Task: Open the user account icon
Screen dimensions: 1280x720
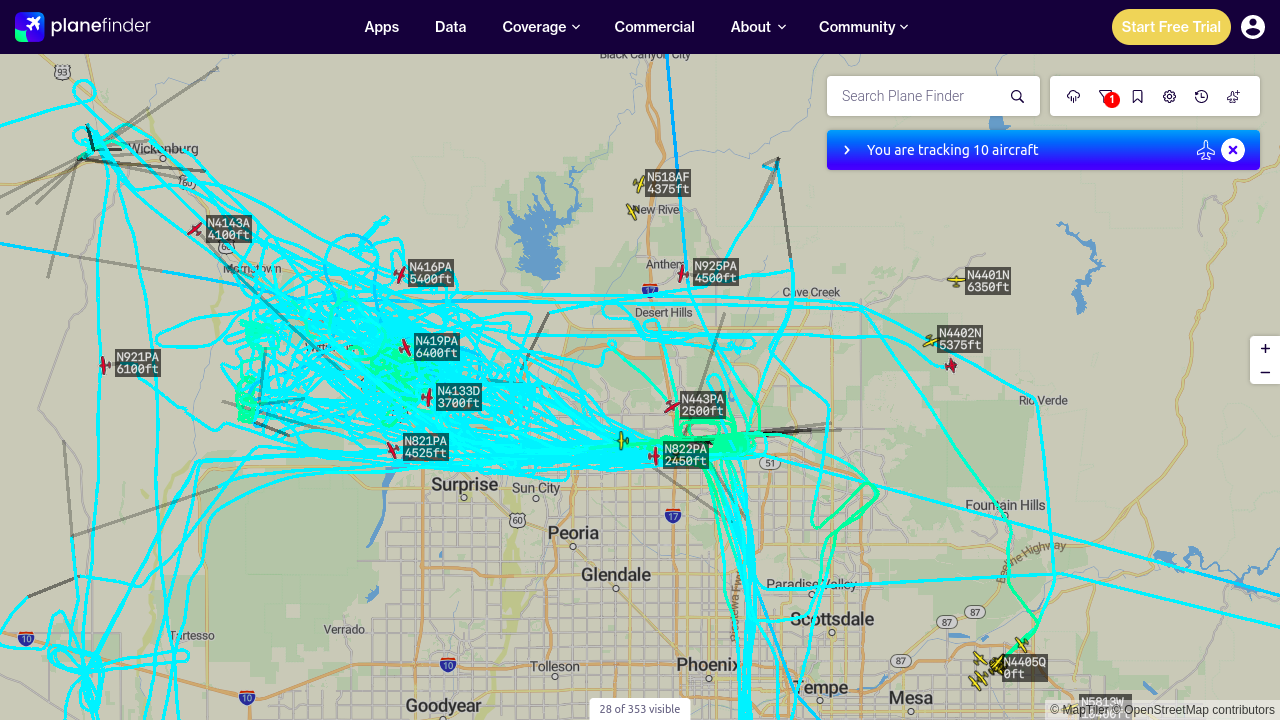Action: click(x=1253, y=27)
